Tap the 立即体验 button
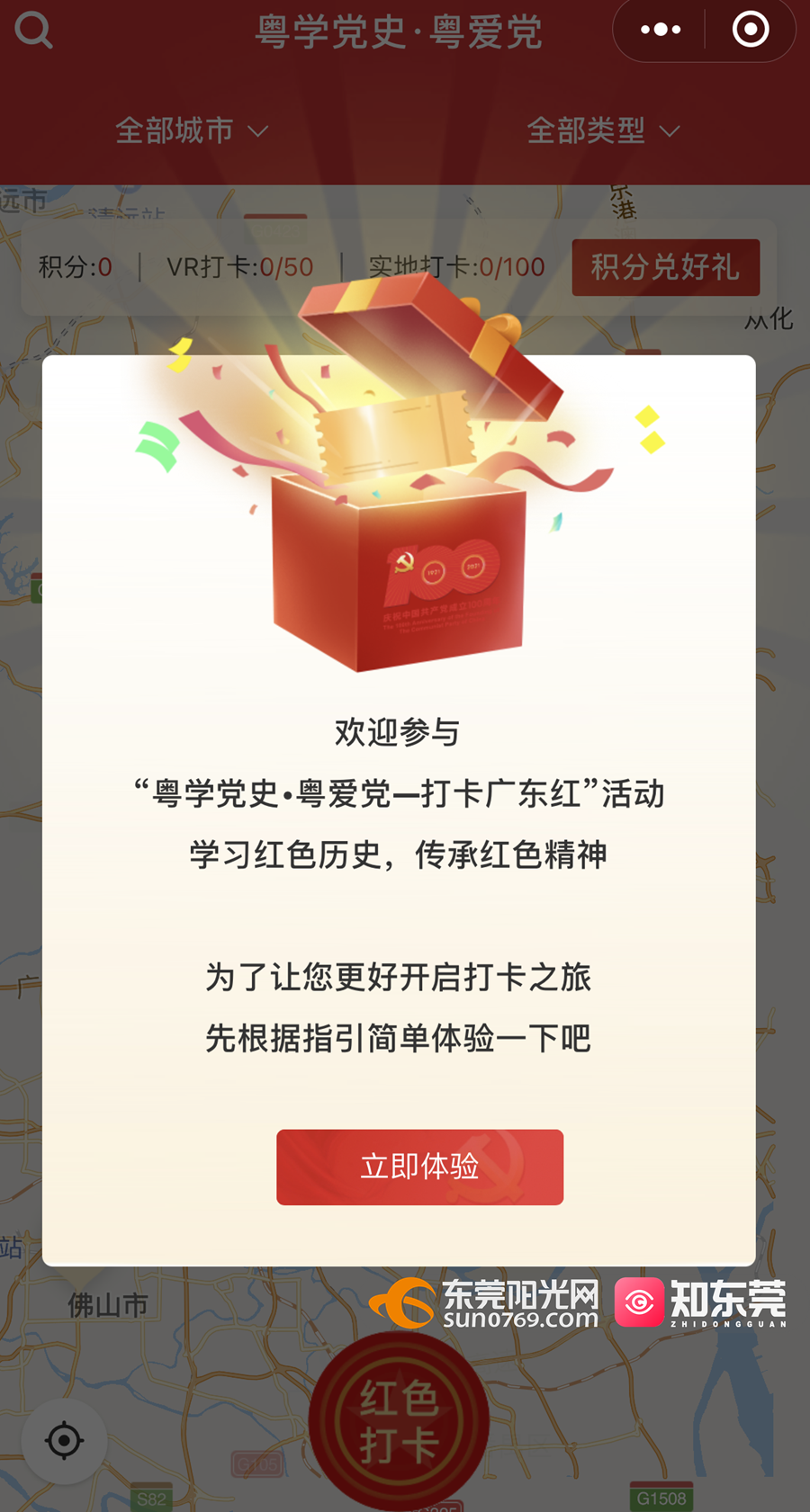The height and width of the screenshot is (1512, 810). (x=419, y=1167)
